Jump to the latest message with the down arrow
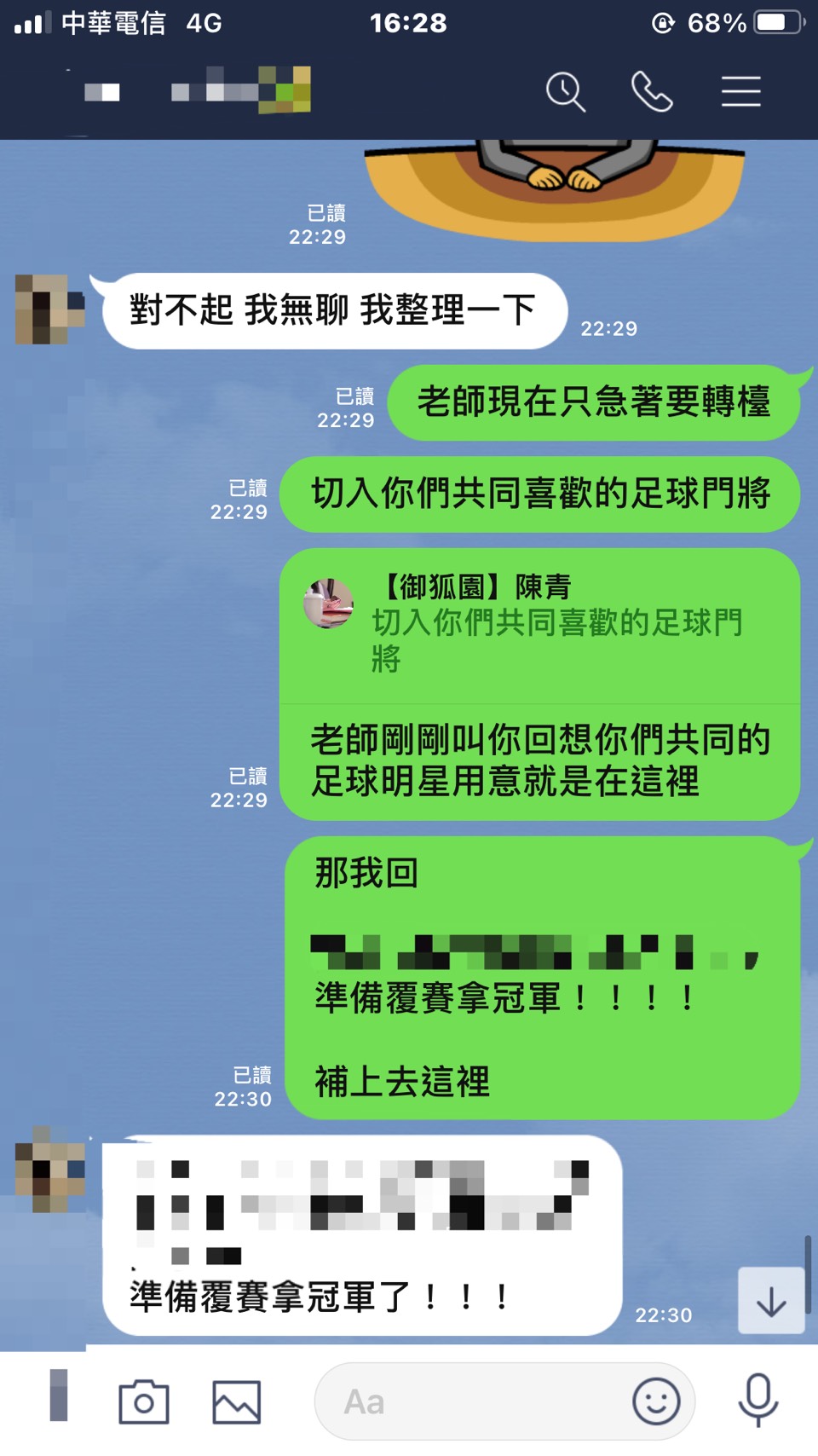 (x=771, y=1301)
